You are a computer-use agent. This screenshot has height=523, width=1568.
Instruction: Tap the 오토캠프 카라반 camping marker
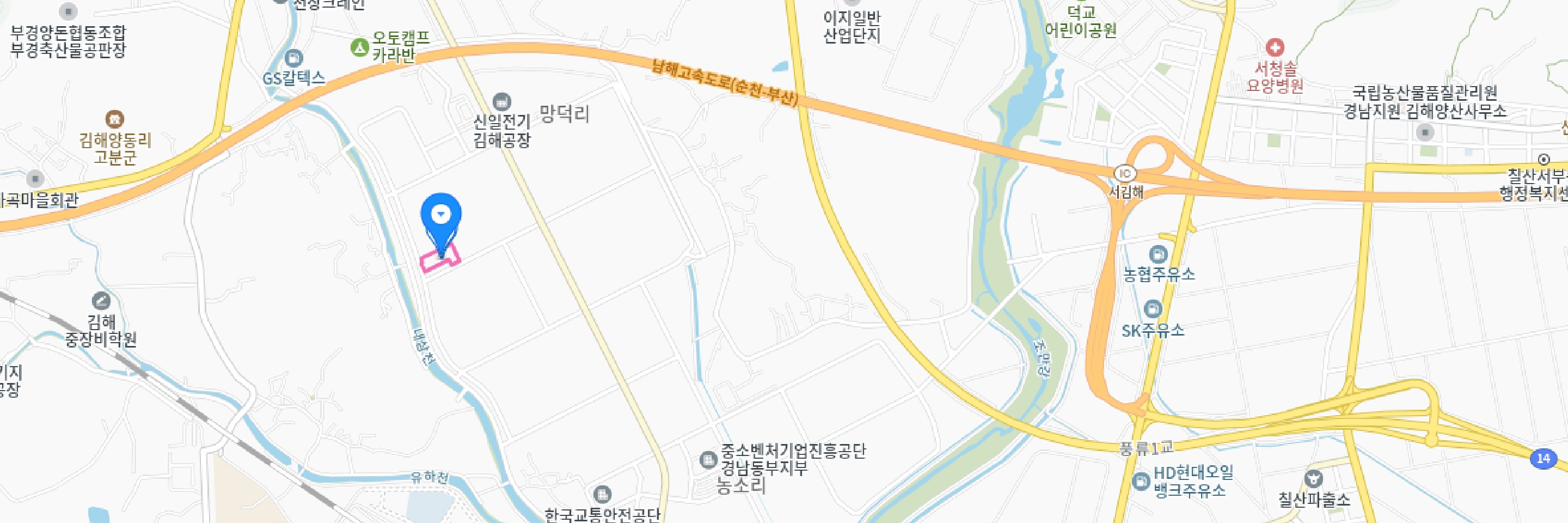(360, 46)
